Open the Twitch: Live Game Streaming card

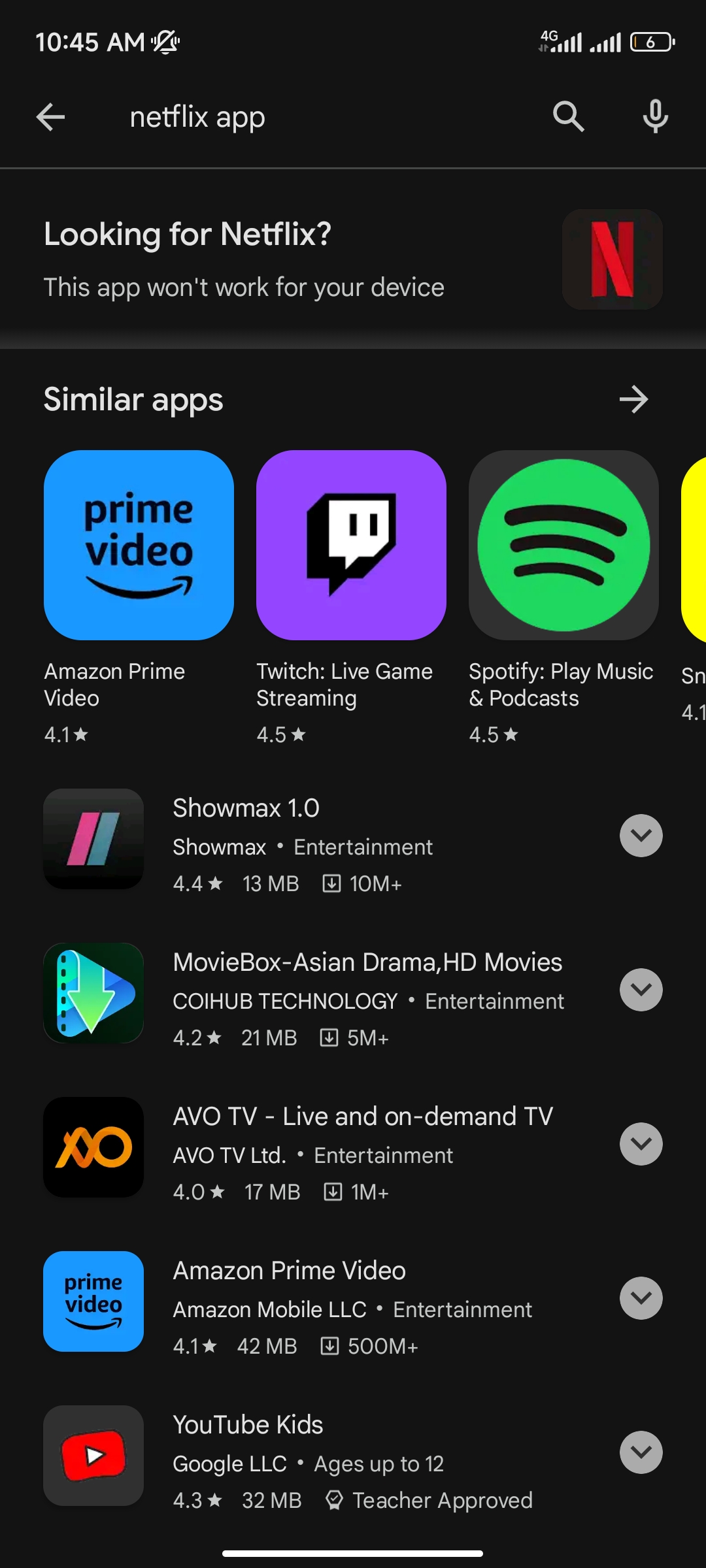click(x=351, y=597)
